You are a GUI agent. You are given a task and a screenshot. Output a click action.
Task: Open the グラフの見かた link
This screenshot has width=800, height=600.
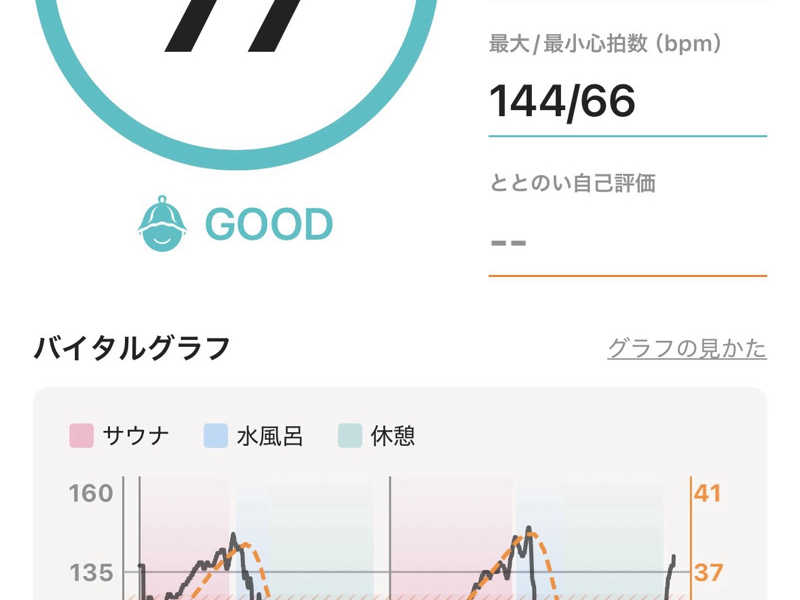click(687, 348)
